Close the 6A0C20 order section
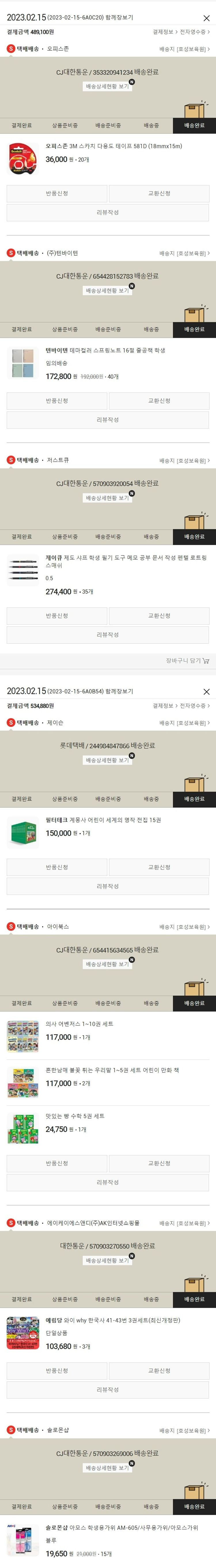This screenshot has height=1568, width=216. (206, 18)
